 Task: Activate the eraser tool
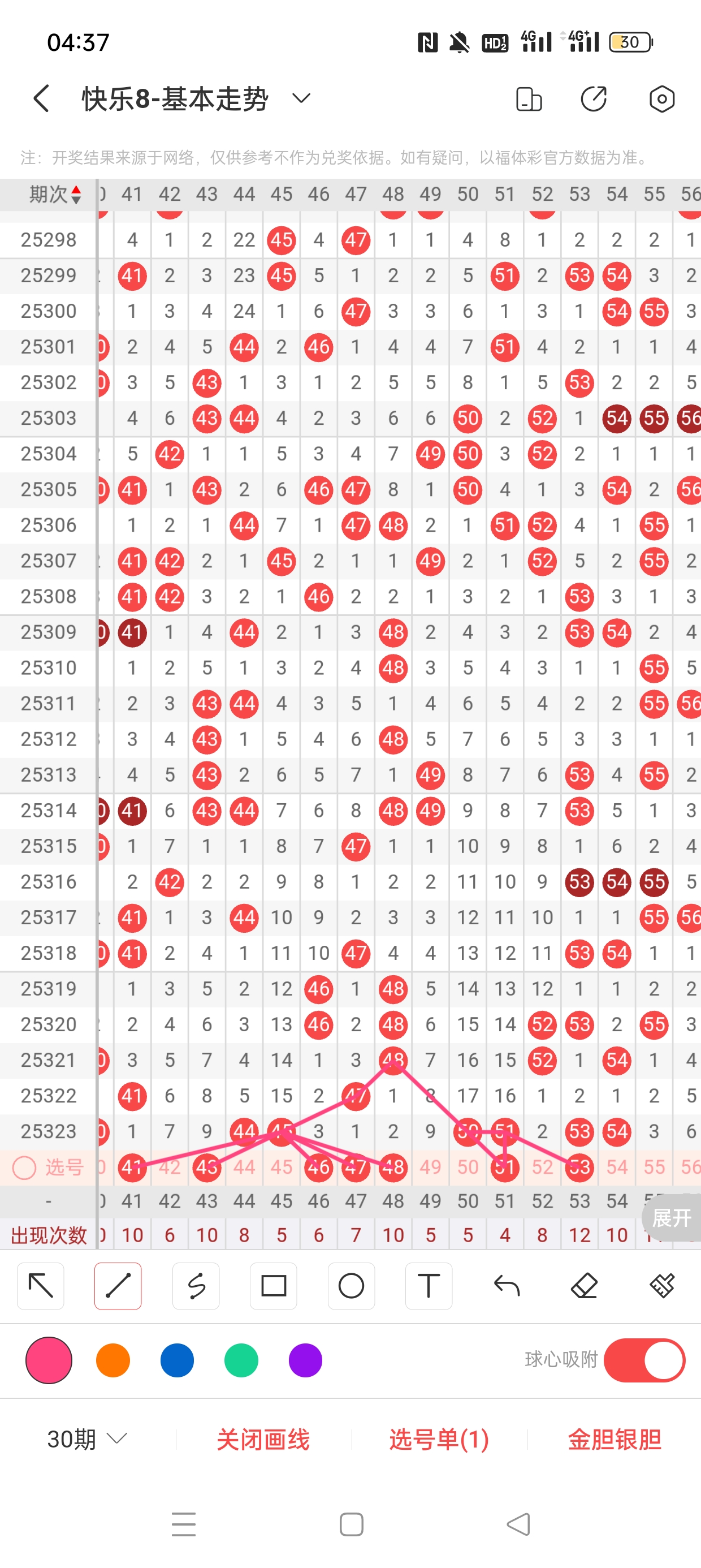584,1286
